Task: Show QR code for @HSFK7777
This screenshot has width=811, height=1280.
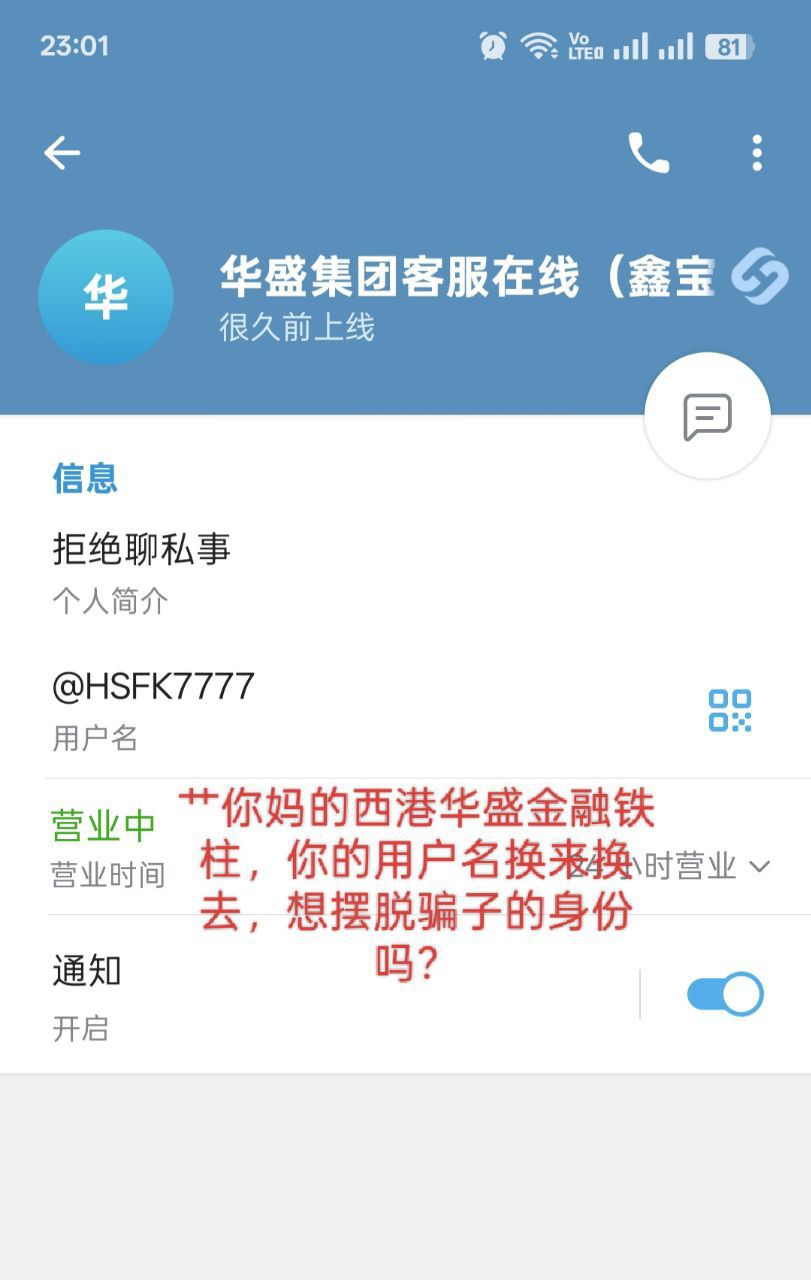Action: pyautogui.click(x=730, y=711)
